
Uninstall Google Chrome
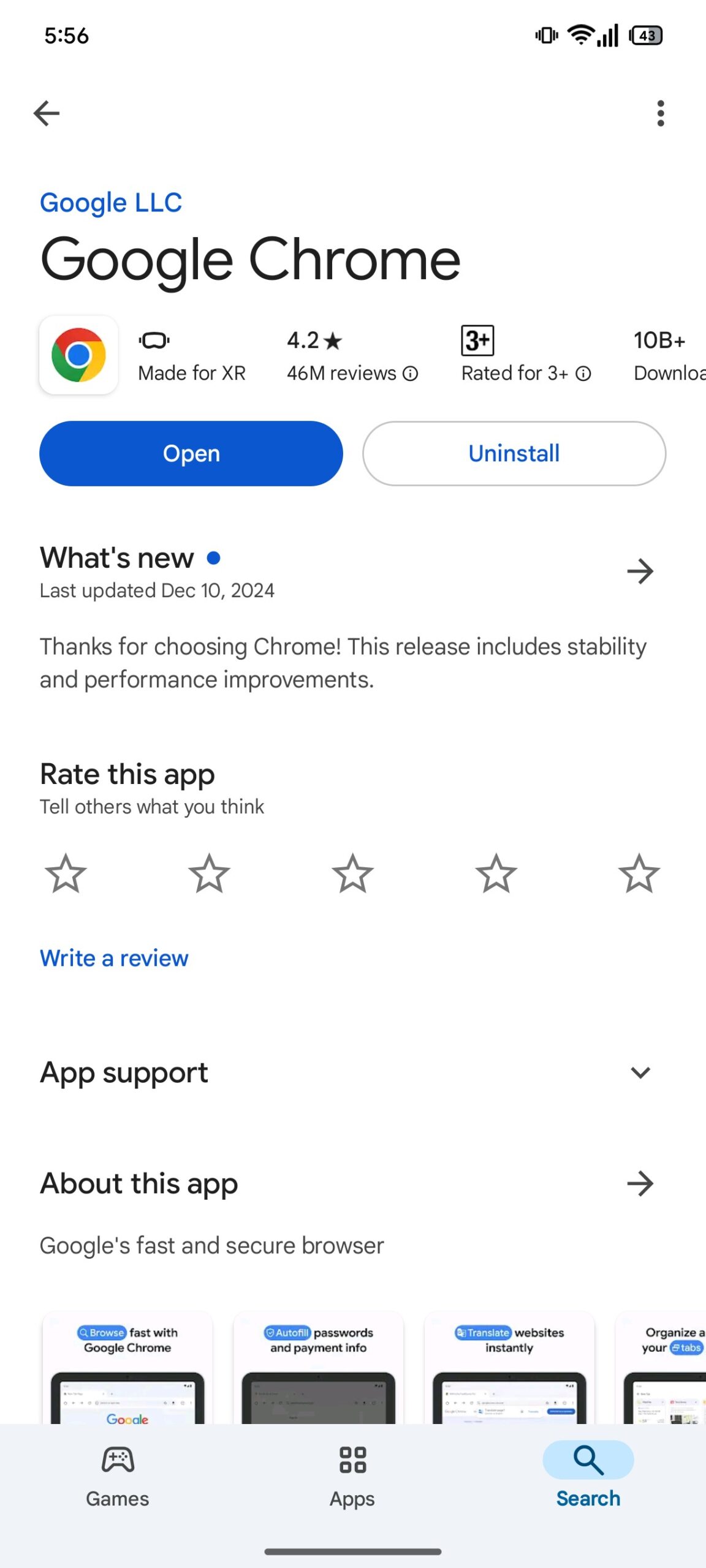click(x=514, y=453)
